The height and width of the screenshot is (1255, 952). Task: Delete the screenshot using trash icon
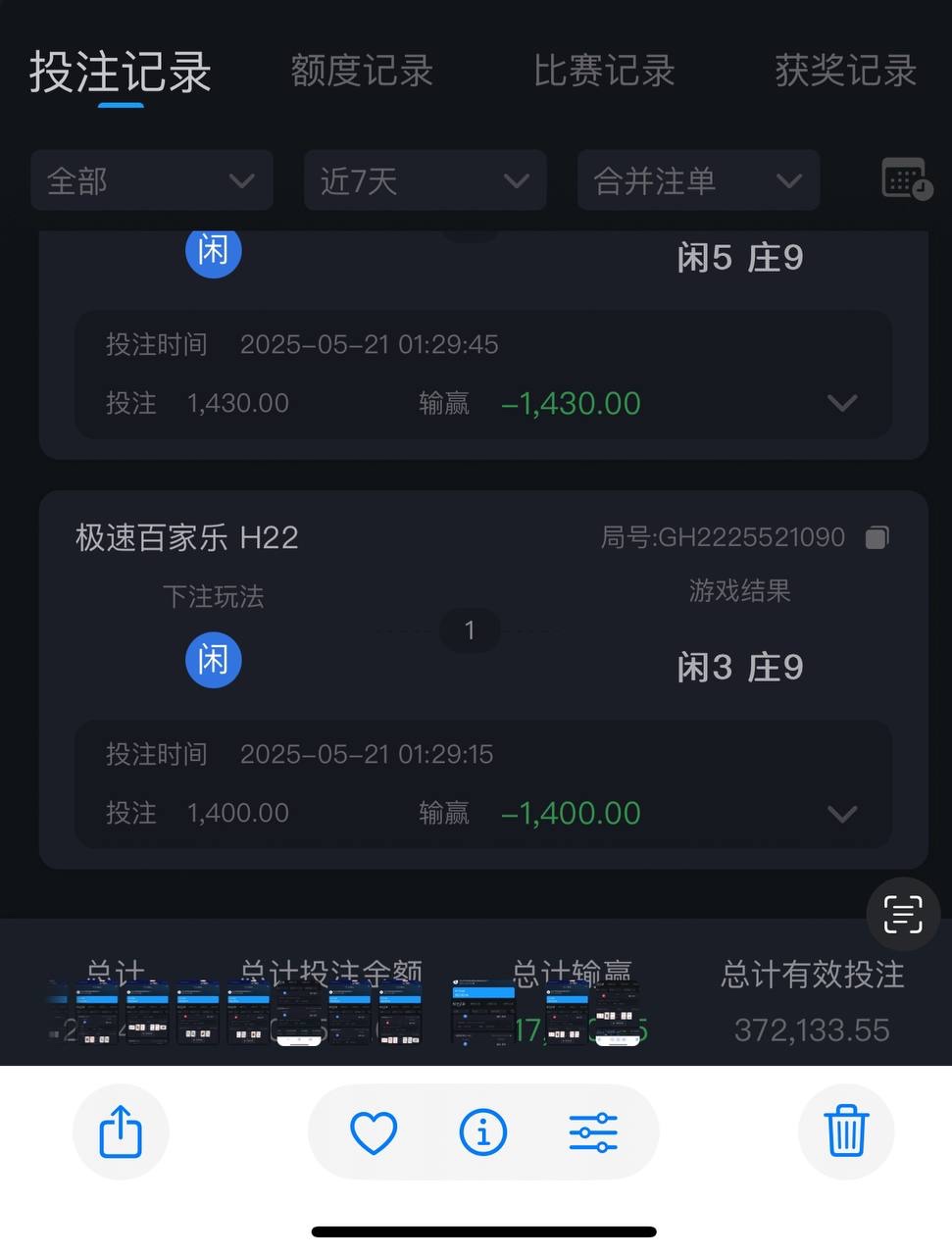[x=845, y=1130]
